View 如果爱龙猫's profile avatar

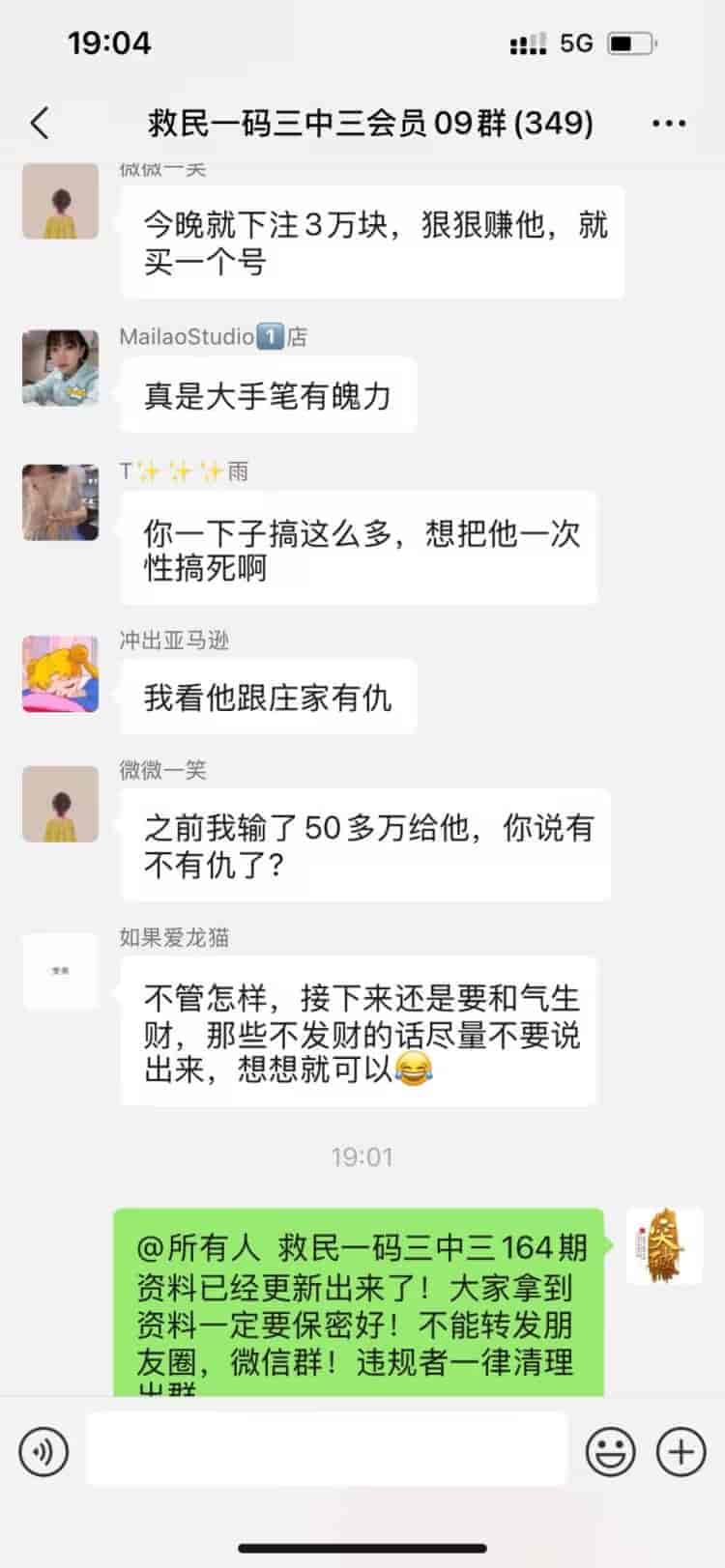[x=61, y=971]
